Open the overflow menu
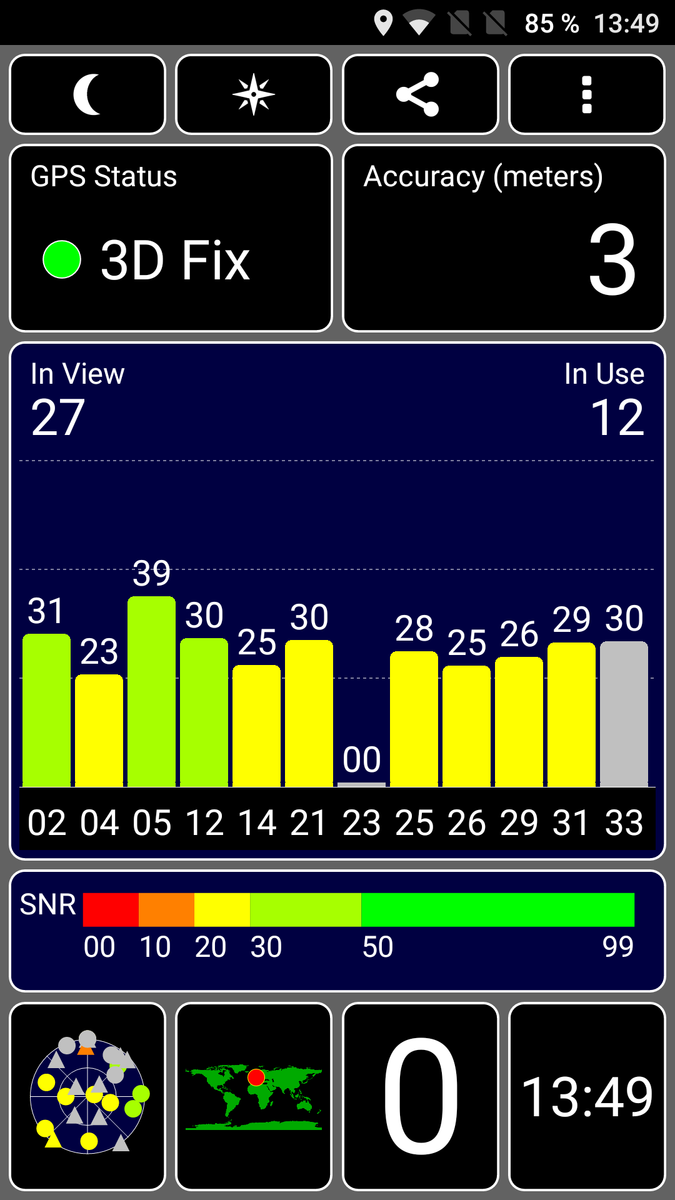The height and width of the screenshot is (1200, 675). (587, 95)
